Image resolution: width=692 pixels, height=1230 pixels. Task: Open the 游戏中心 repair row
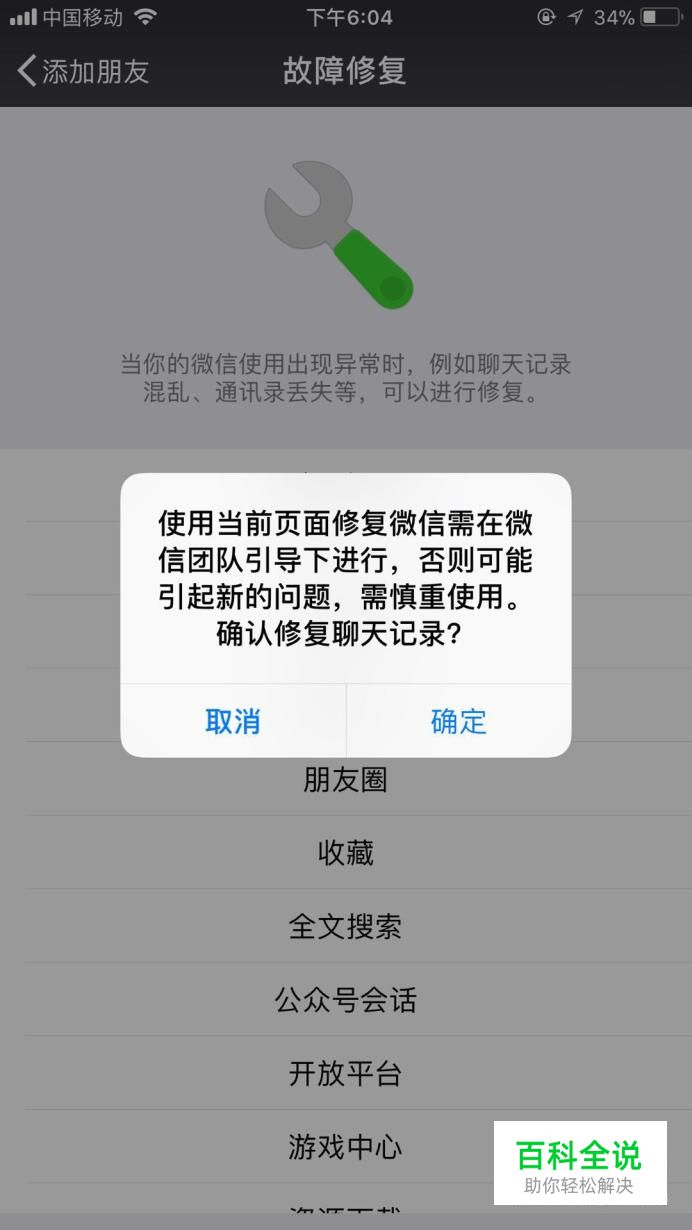pyautogui.click(x=346, y=1146)
